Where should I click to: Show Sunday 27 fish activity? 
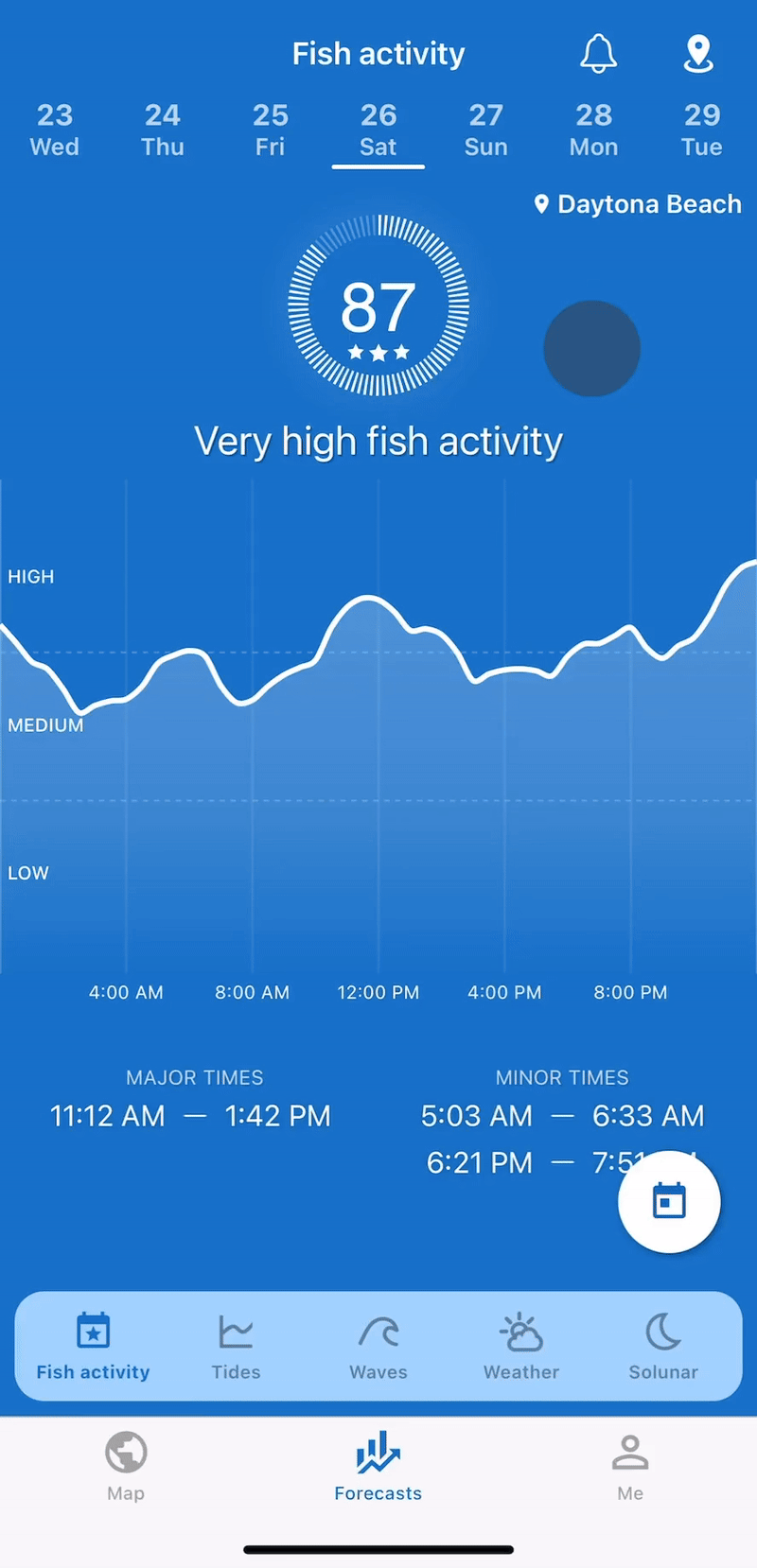(x=485, y=131)
